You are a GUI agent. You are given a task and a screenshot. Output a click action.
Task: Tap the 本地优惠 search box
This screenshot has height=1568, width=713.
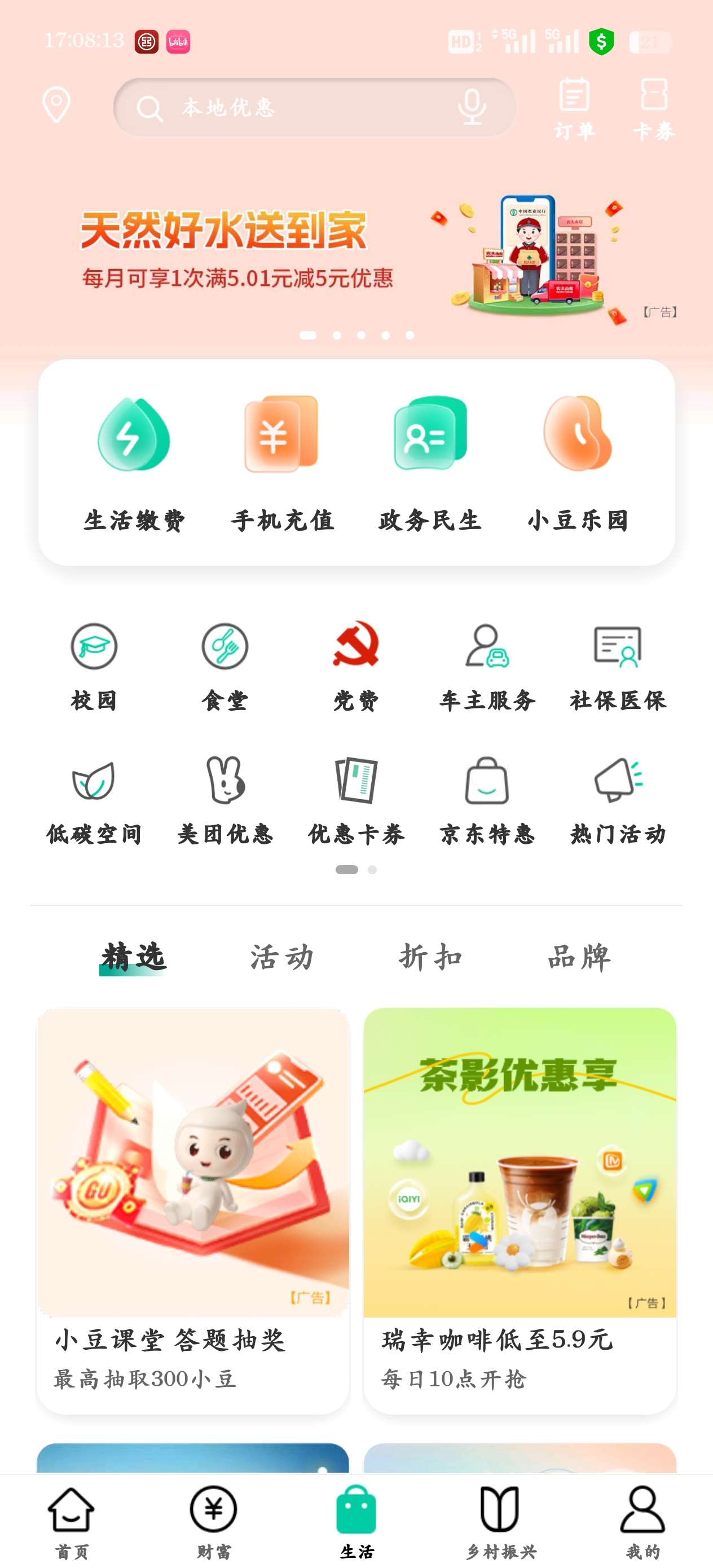tap(292, 108)
